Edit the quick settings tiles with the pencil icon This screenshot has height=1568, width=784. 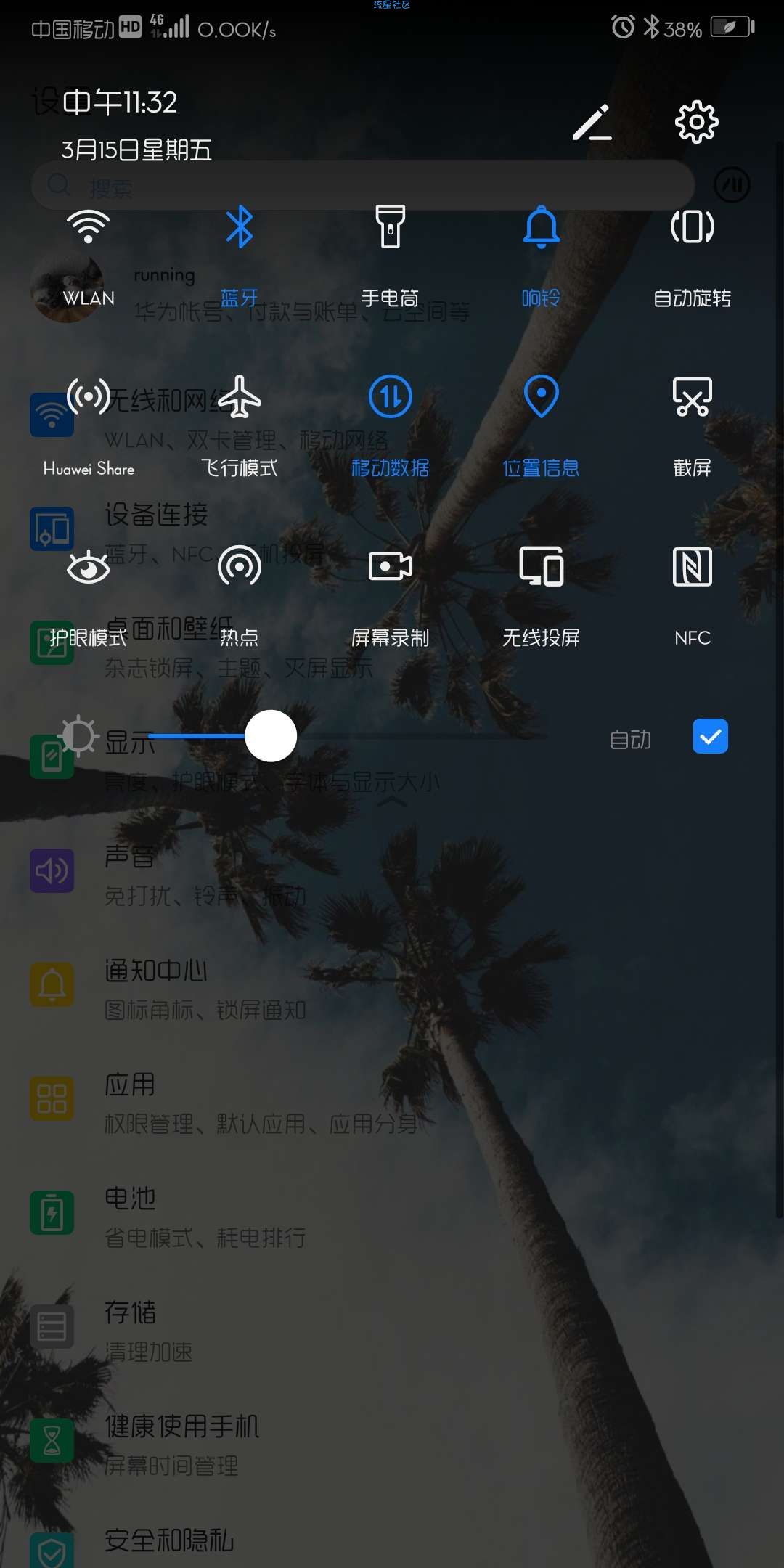[x=592, y=122]
